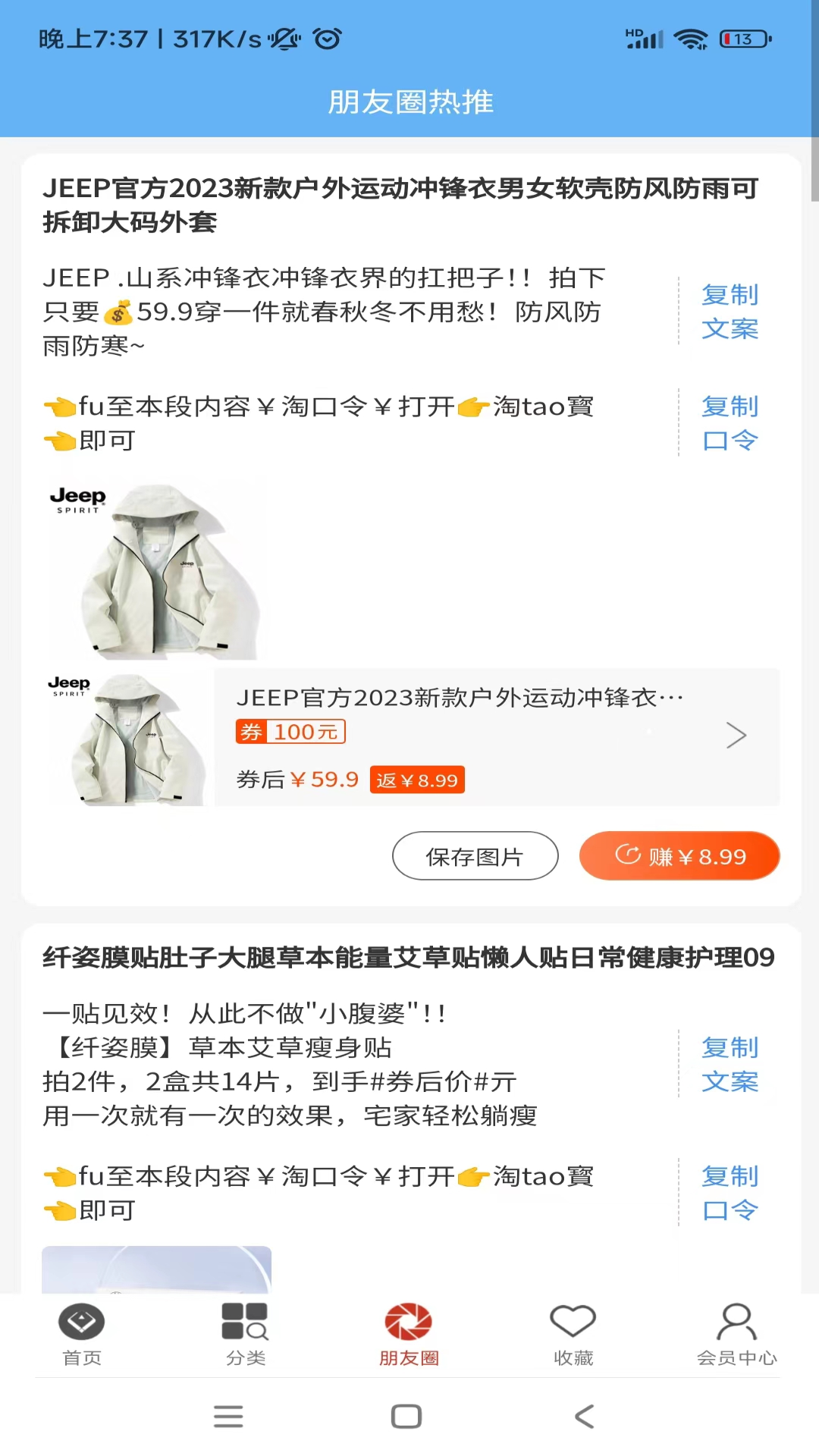
Task: Tap 保存图片 to save the jacket image
Action: [x=475, y=856]
